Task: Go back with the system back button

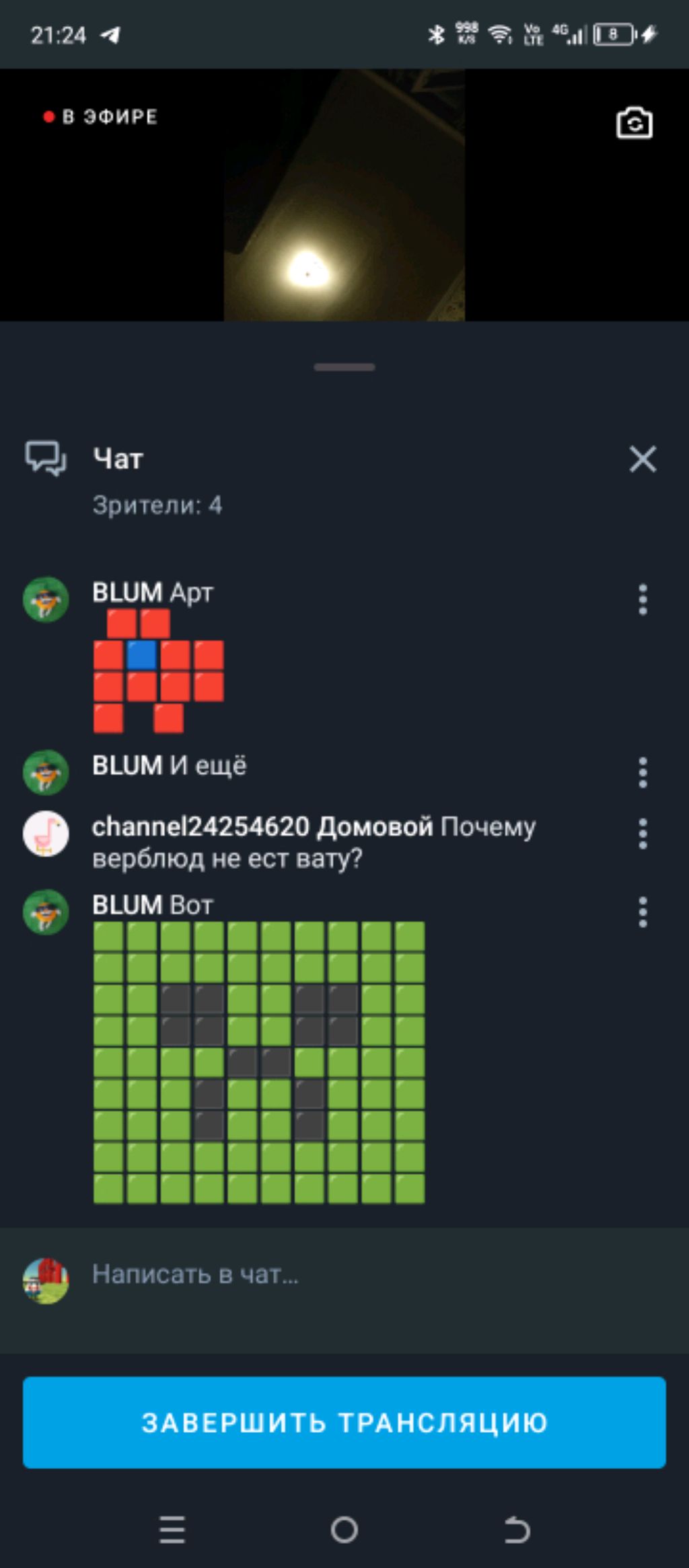Action: pyautogui.click(x=517, y=1530)
